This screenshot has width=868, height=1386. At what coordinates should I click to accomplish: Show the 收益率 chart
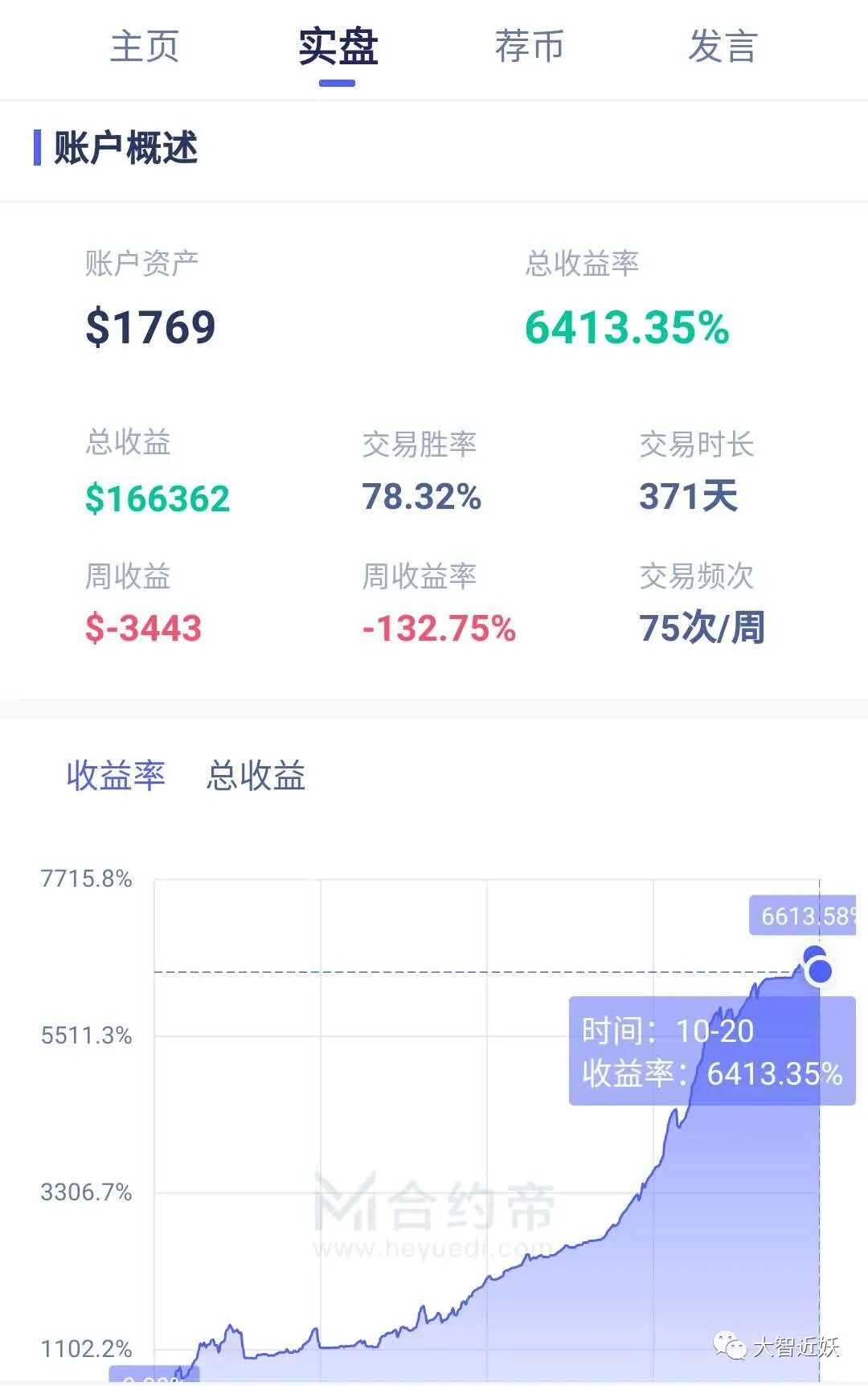click(116, 775)
